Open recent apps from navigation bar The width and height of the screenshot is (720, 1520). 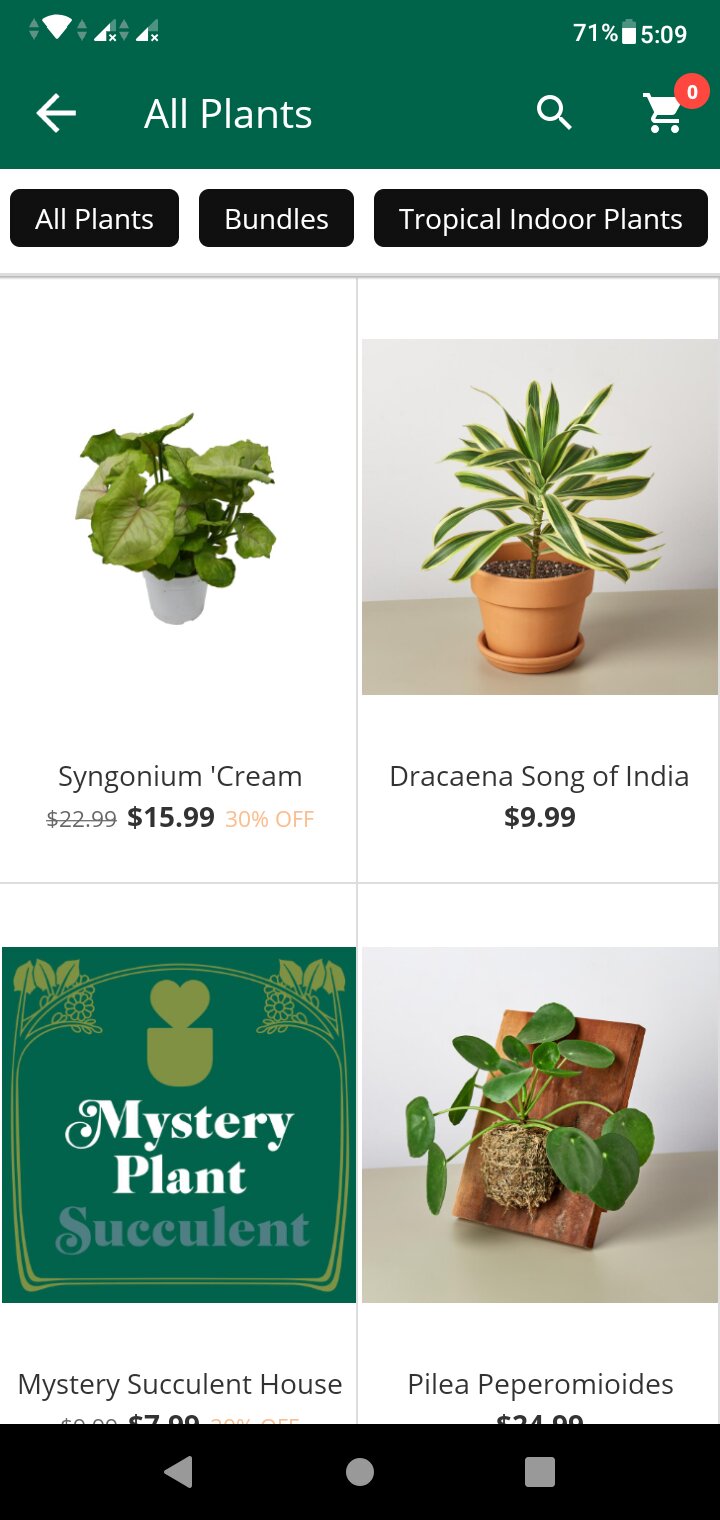coord(540,1471)
